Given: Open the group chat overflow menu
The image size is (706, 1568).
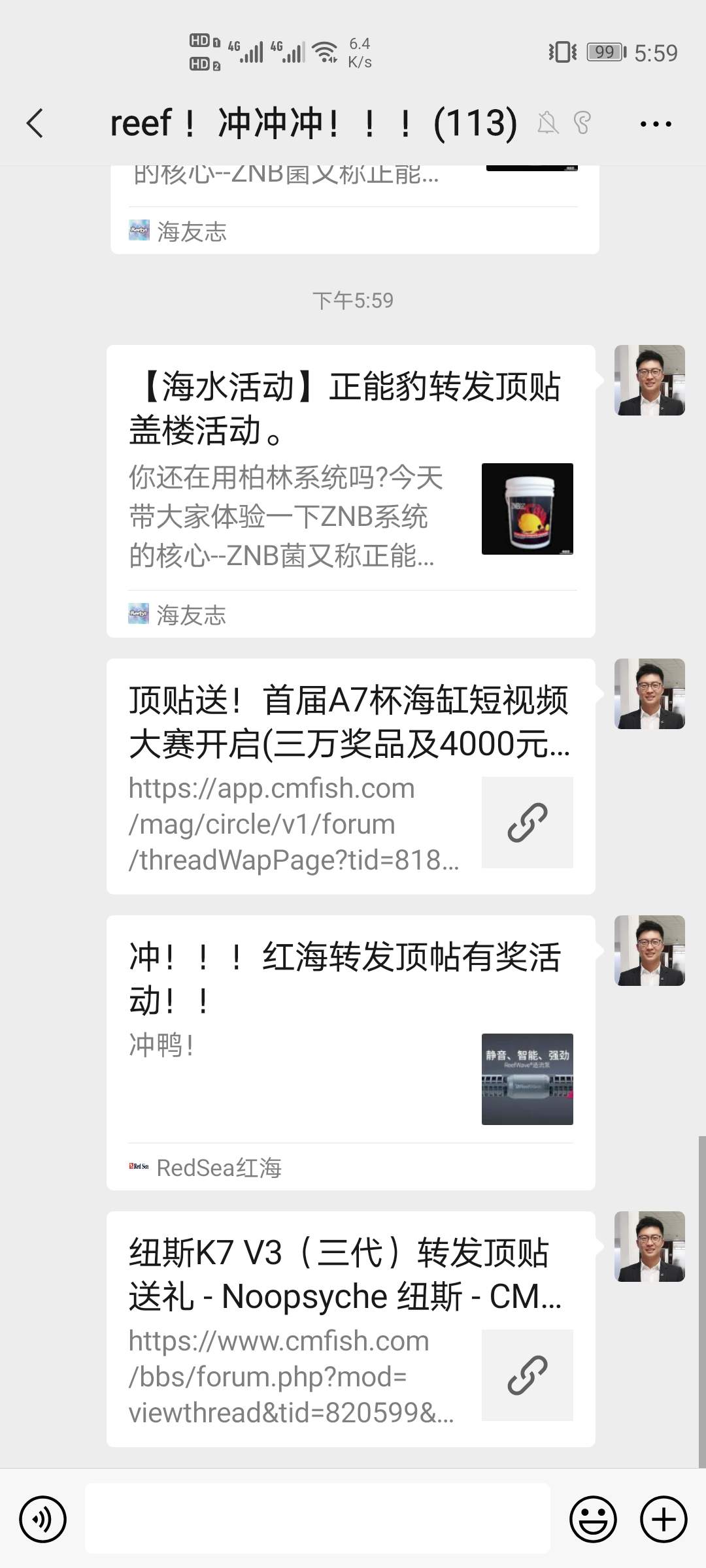Looking at the screenshot, I should point(656,123).
